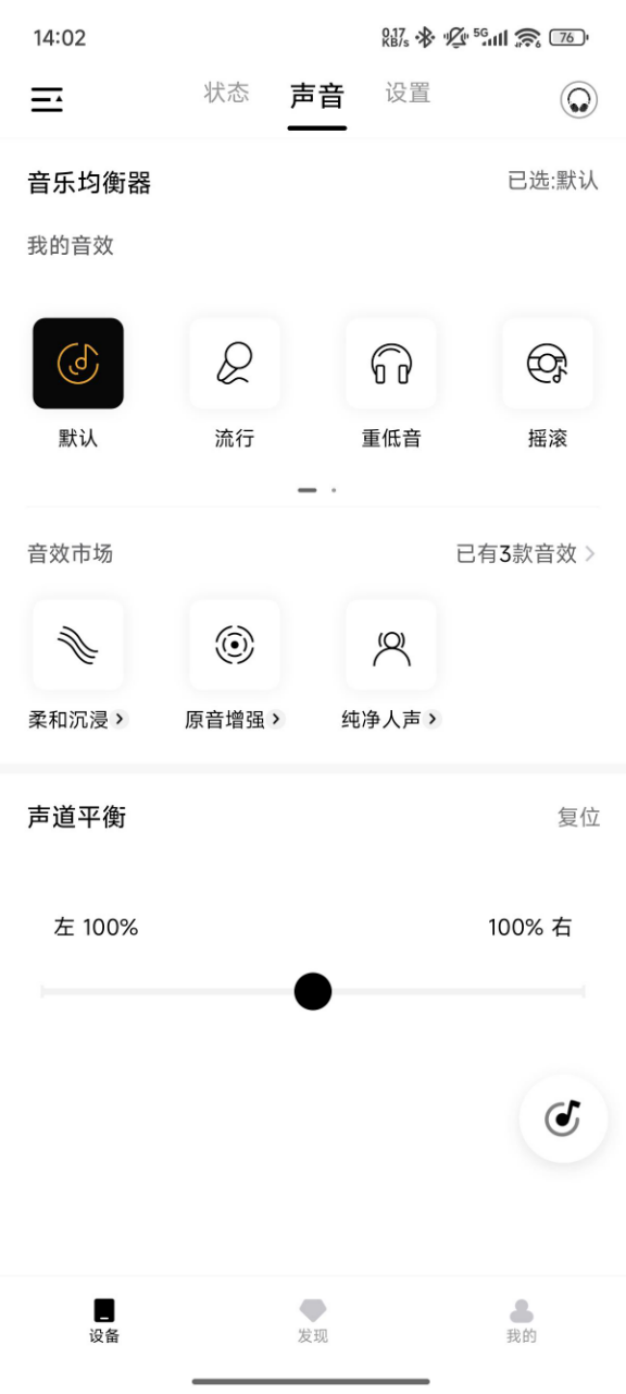Reset channel balance with 复位
Viewport: 626px width, 1394px height.
[x=578, y=817]
